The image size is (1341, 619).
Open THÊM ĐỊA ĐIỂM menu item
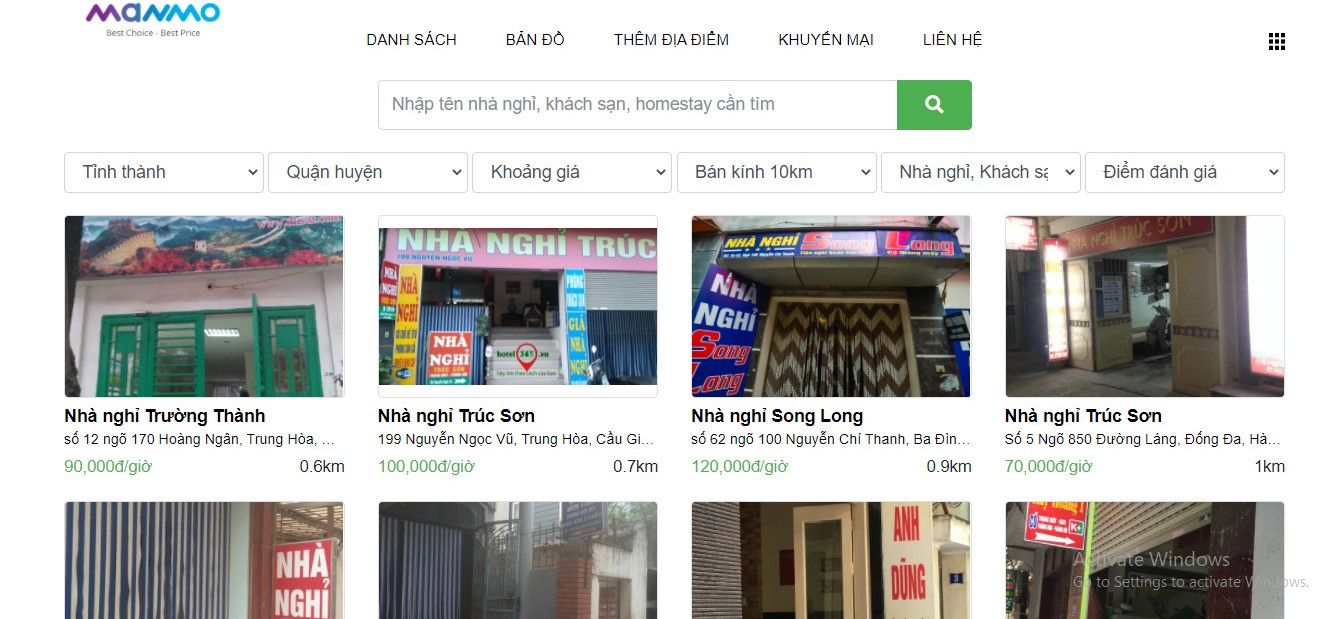tap(671, 40)
